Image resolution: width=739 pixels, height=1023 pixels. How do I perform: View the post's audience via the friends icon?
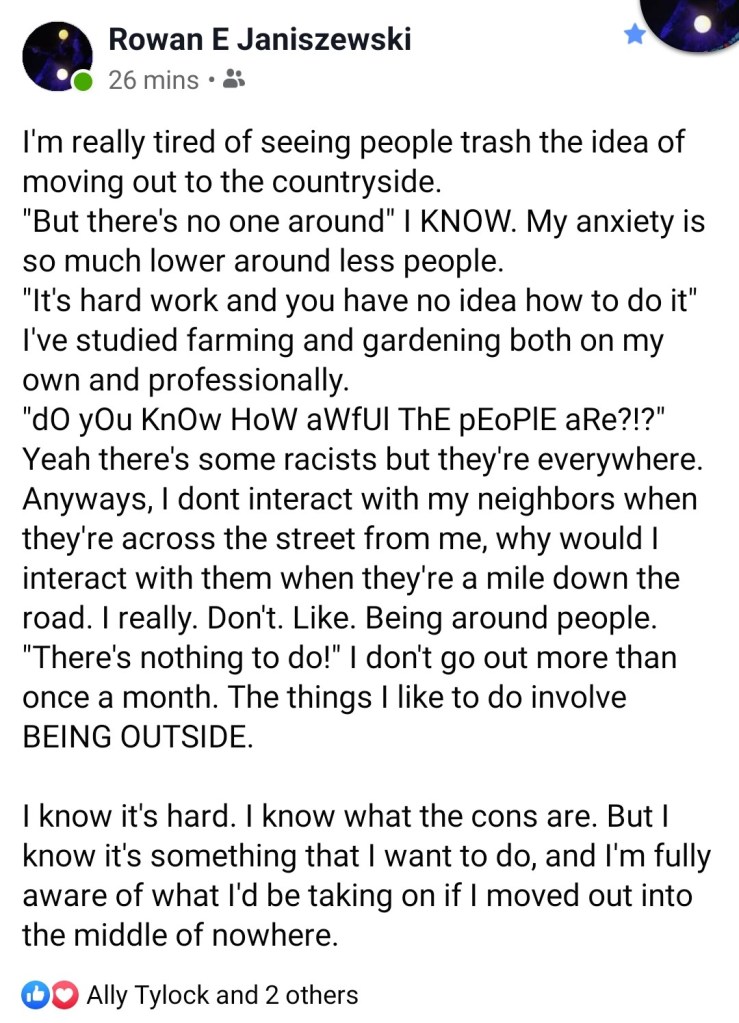pyautogui.click(x=232, y=80)
